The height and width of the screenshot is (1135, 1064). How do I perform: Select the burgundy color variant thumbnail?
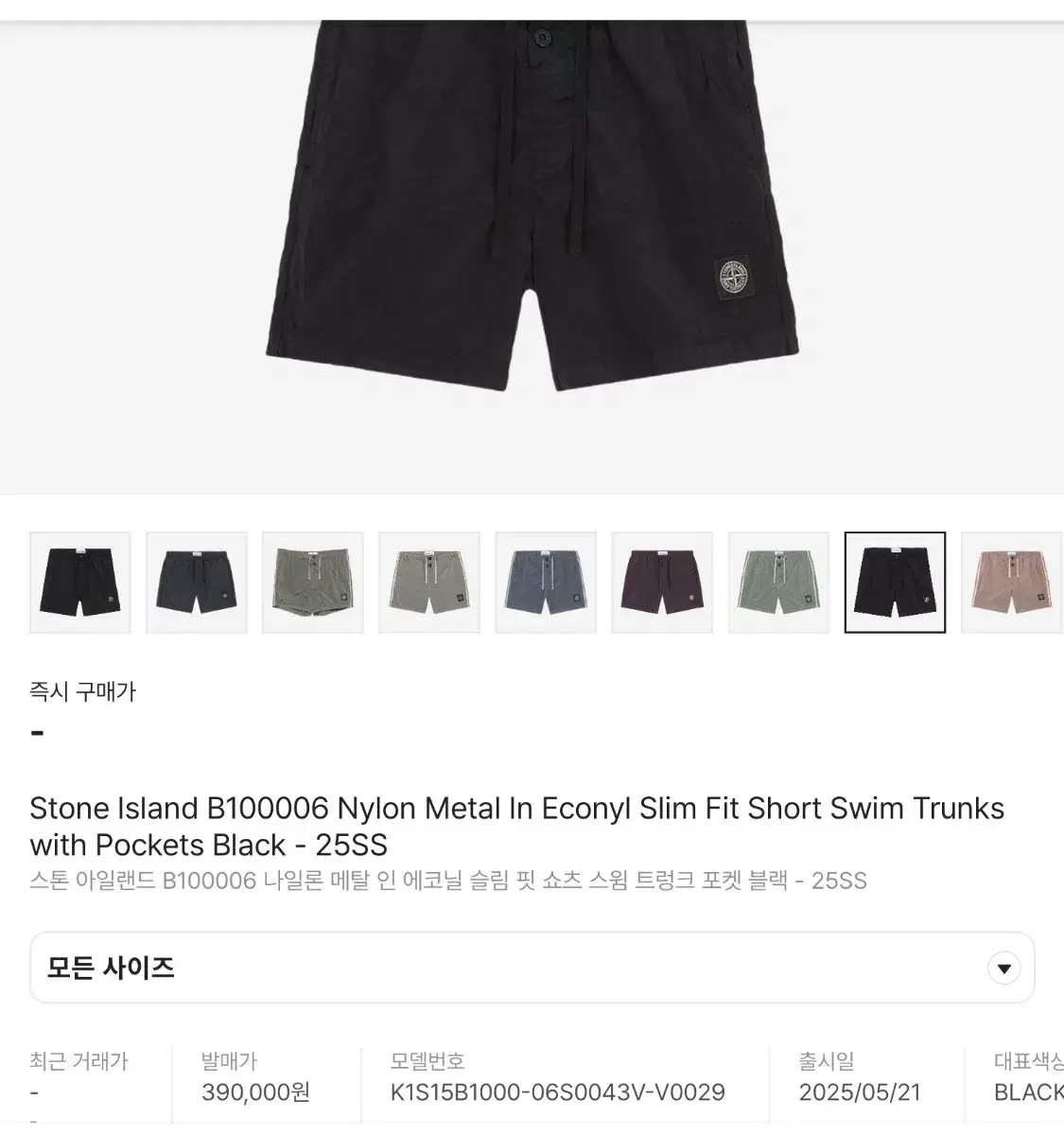coord(662,581)
